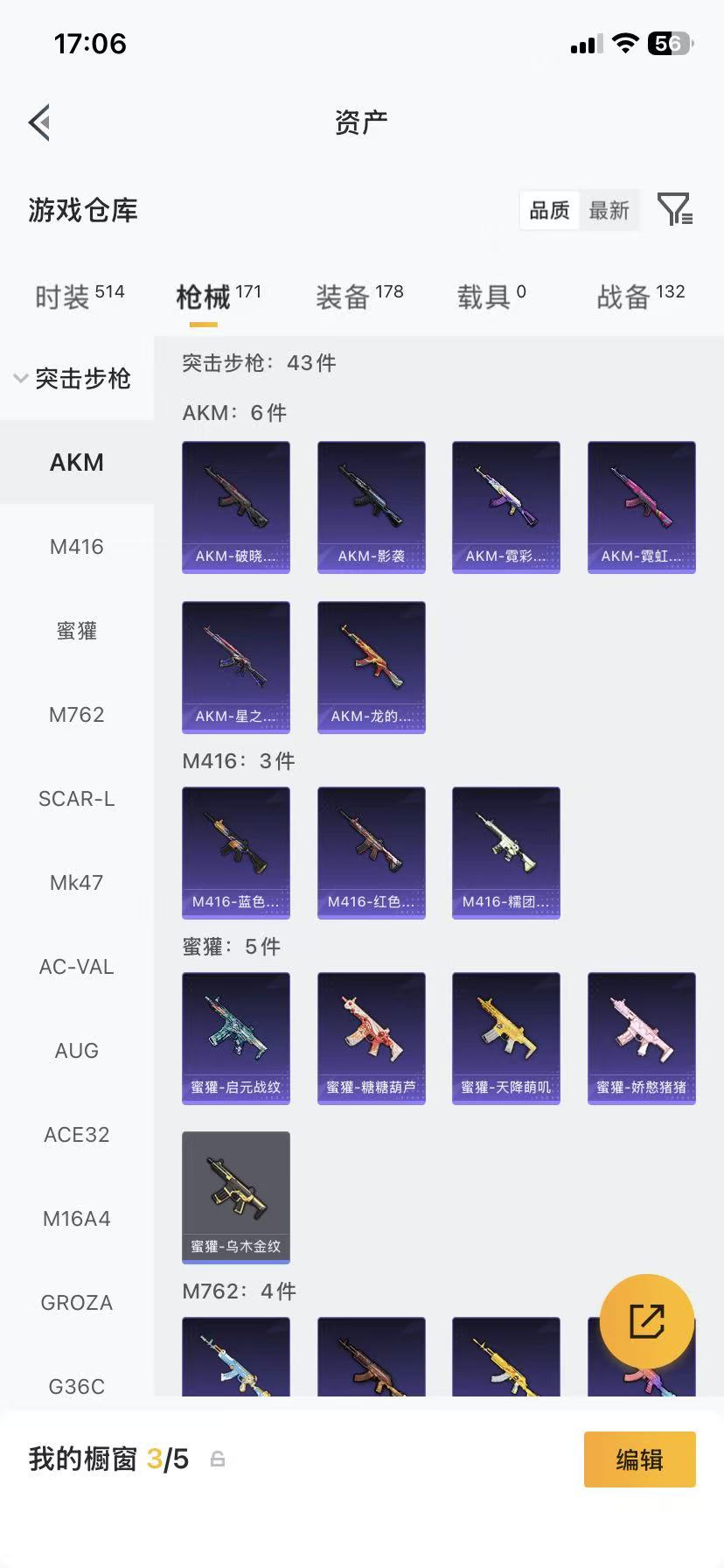
Task: Go back using the arrow icon
Action: [39, 122]
